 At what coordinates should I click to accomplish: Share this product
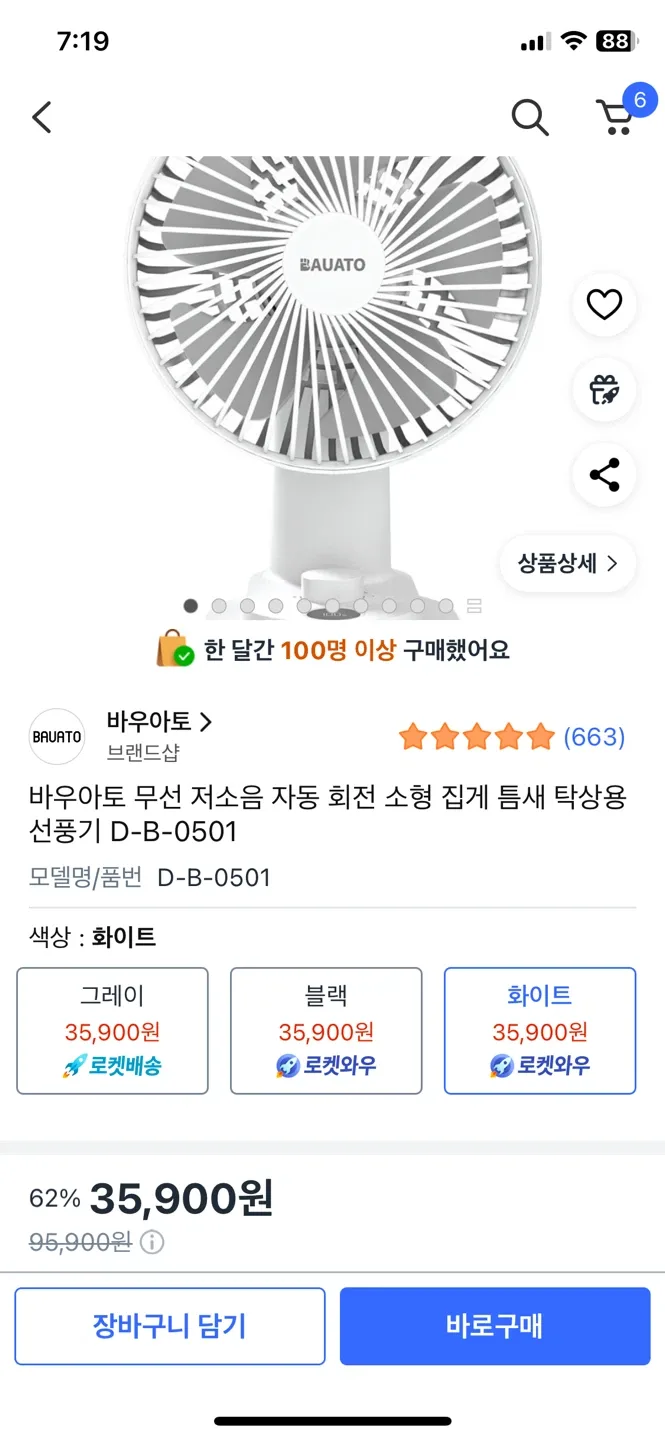pos(604,474)
